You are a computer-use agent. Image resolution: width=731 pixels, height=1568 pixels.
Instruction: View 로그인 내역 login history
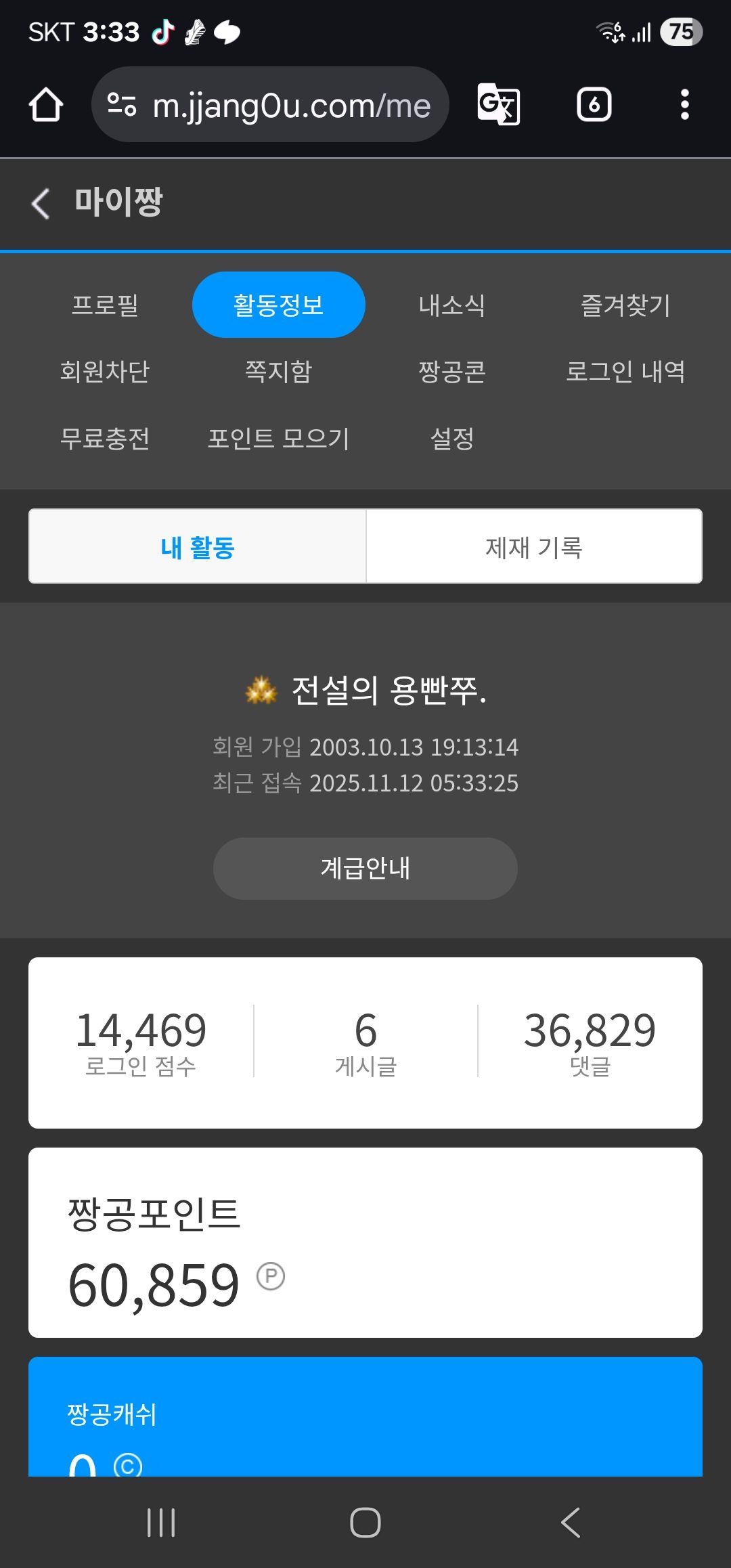[x=625, y=371]
